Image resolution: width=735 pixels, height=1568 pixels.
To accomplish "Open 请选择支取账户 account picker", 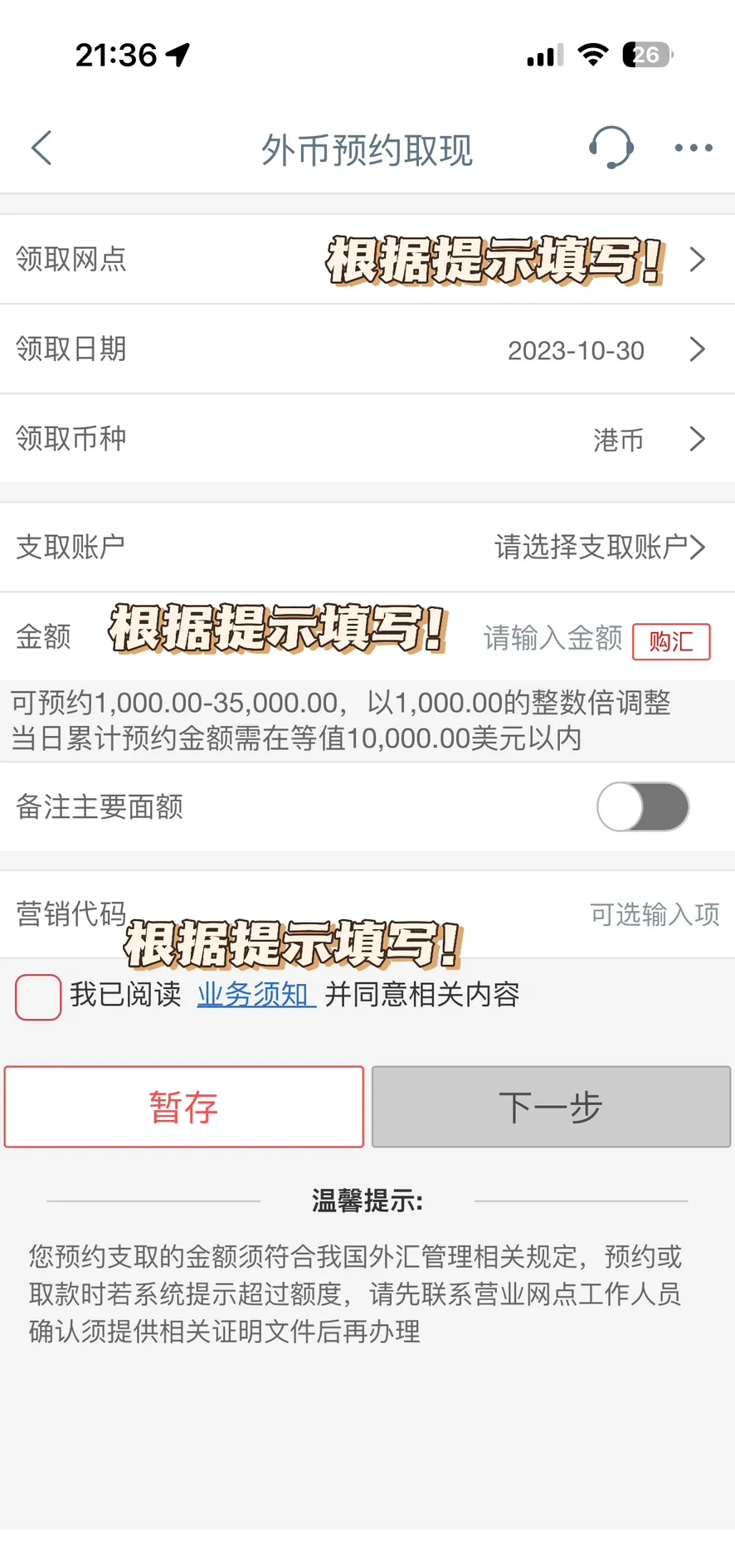I will [x=597, y=546].
